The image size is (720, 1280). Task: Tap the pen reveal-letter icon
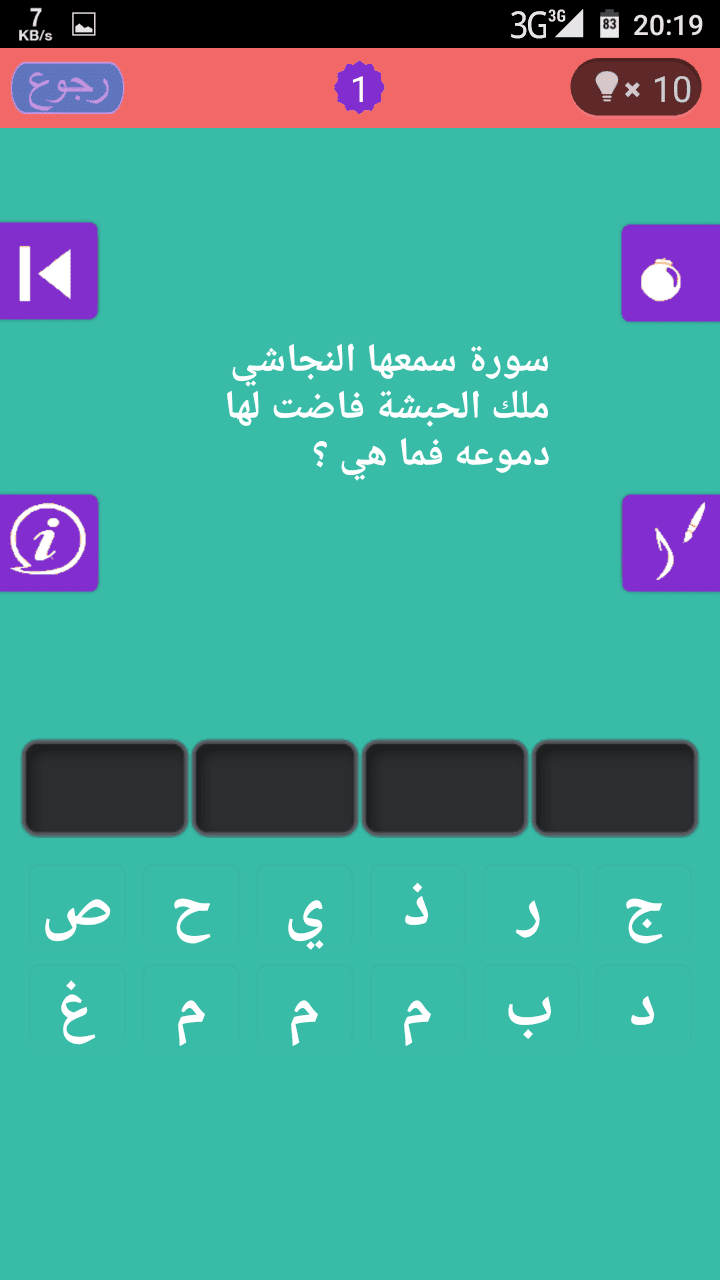click(670, 543)
